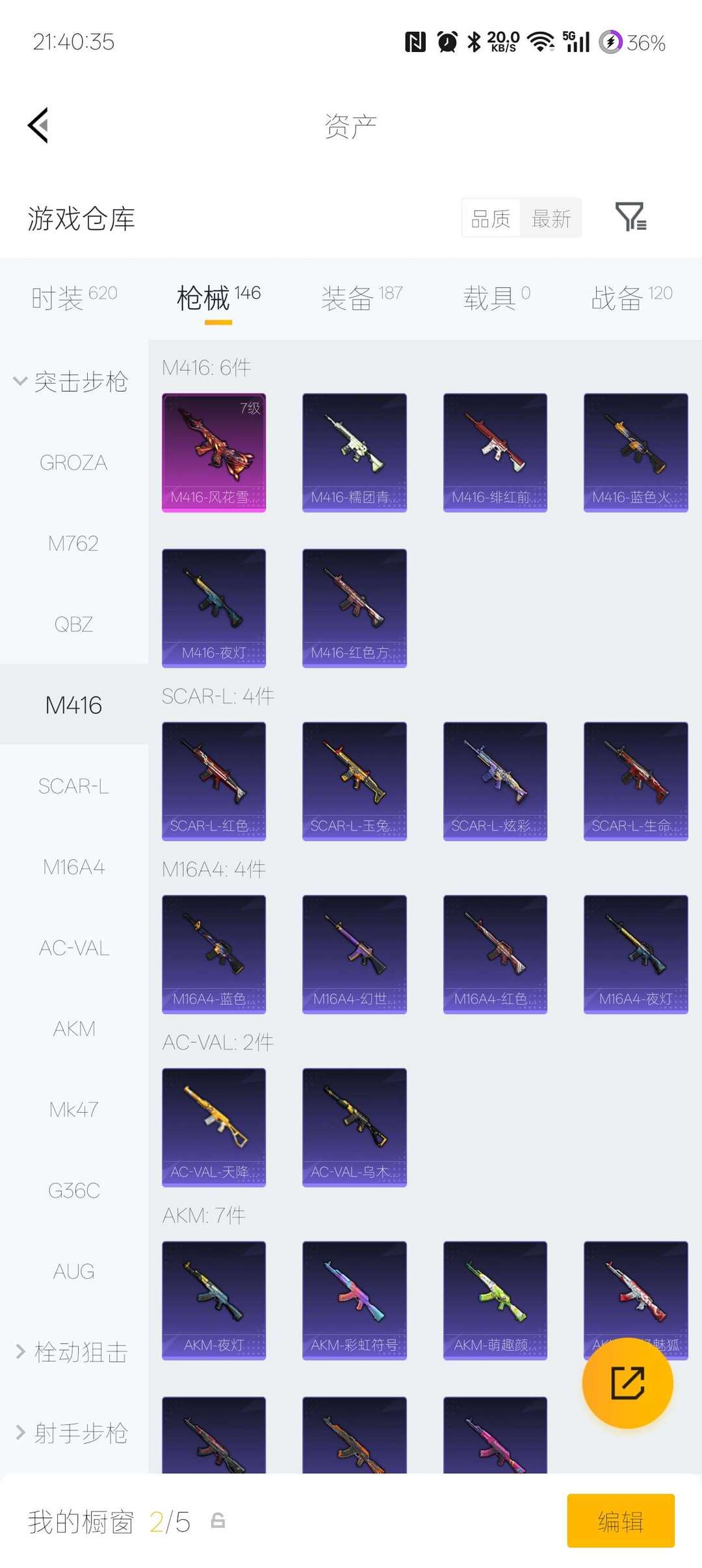Switch to the 时装 tab
Viewport: 702px width, 1568px height.
coord(74,298)
